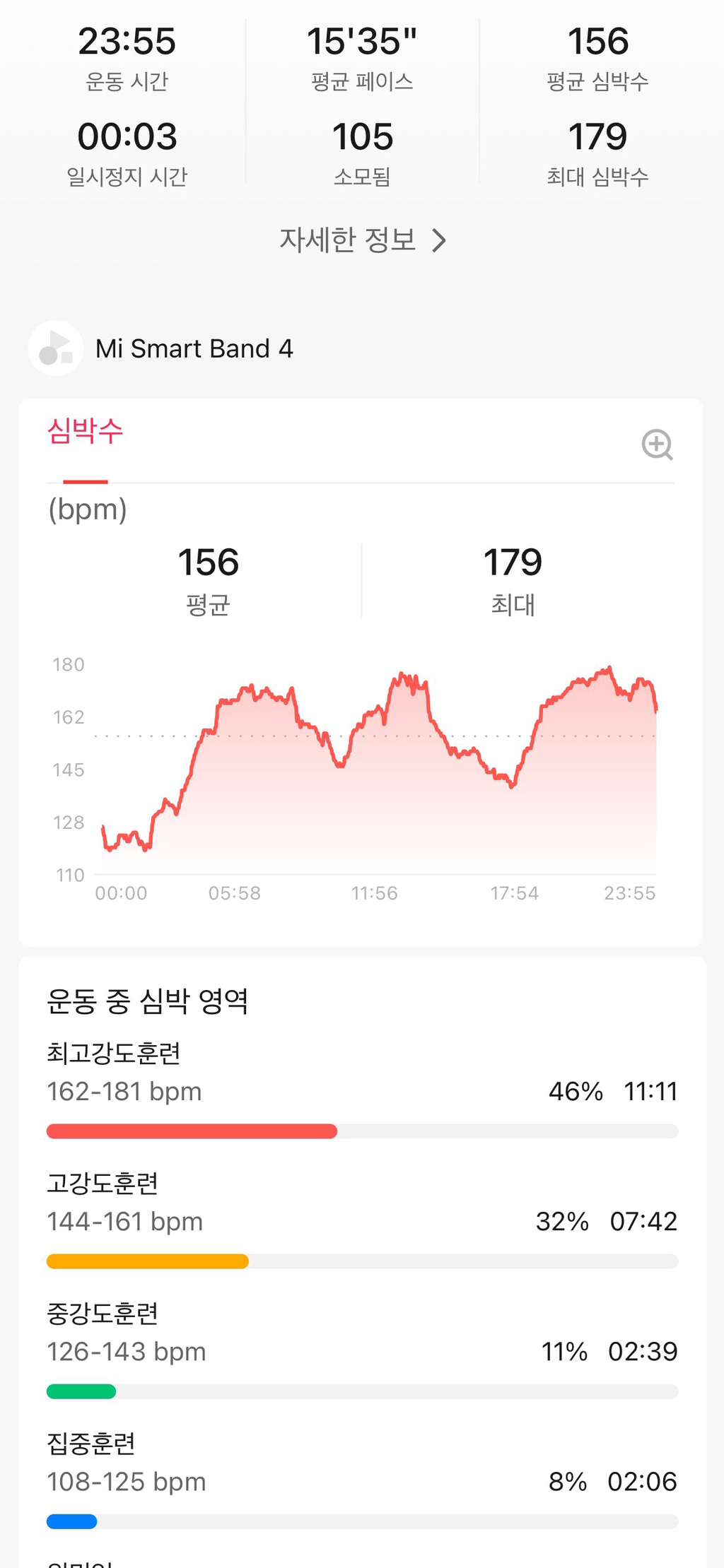Click the red 최고강도훈련 progress bar

pos(191,1131)
